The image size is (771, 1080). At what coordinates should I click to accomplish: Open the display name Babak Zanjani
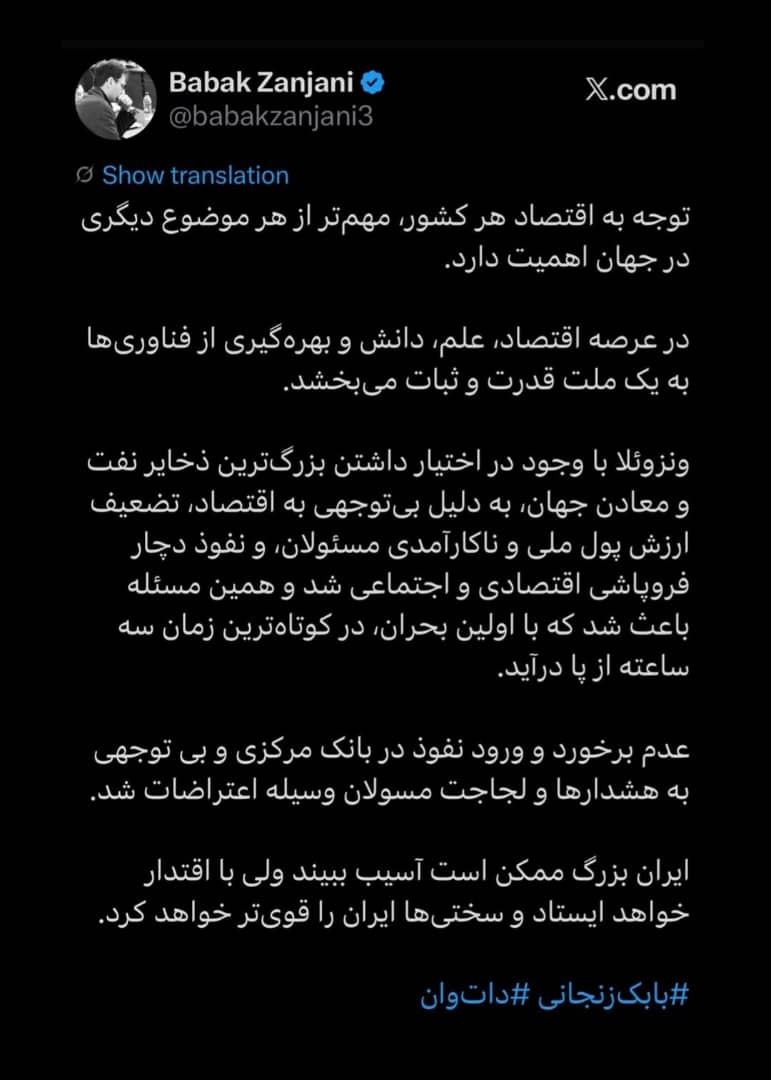coord(262,84)
